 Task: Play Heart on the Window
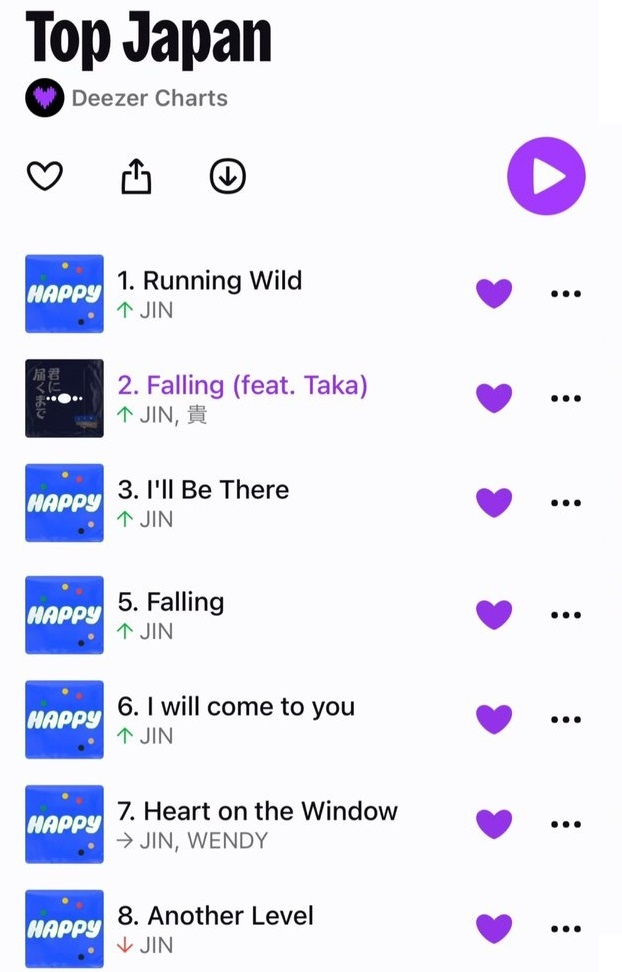(257, 811)
